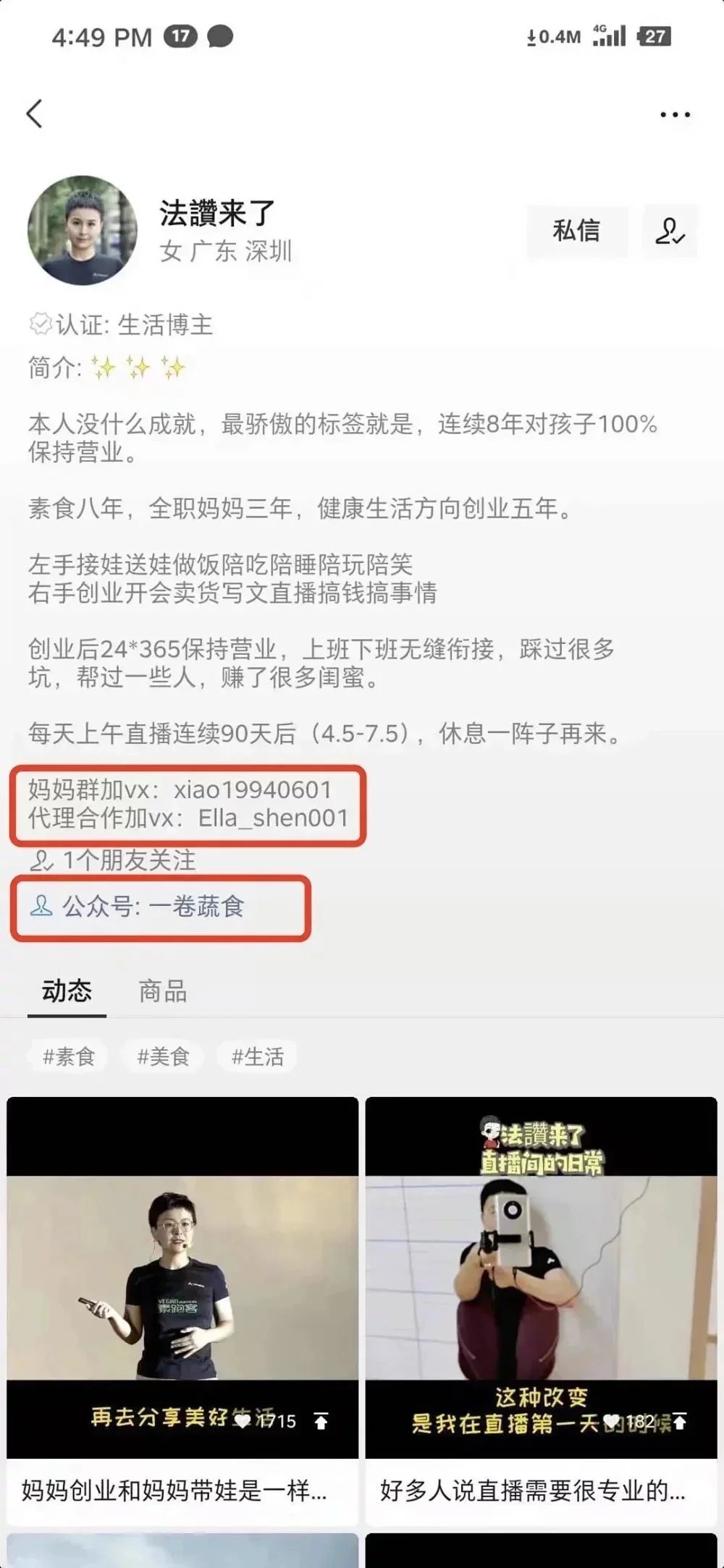This screenshot has width=724, height=1568.
Task: Filter posts by #生活 tag
Action: (x=257, y=1056)
